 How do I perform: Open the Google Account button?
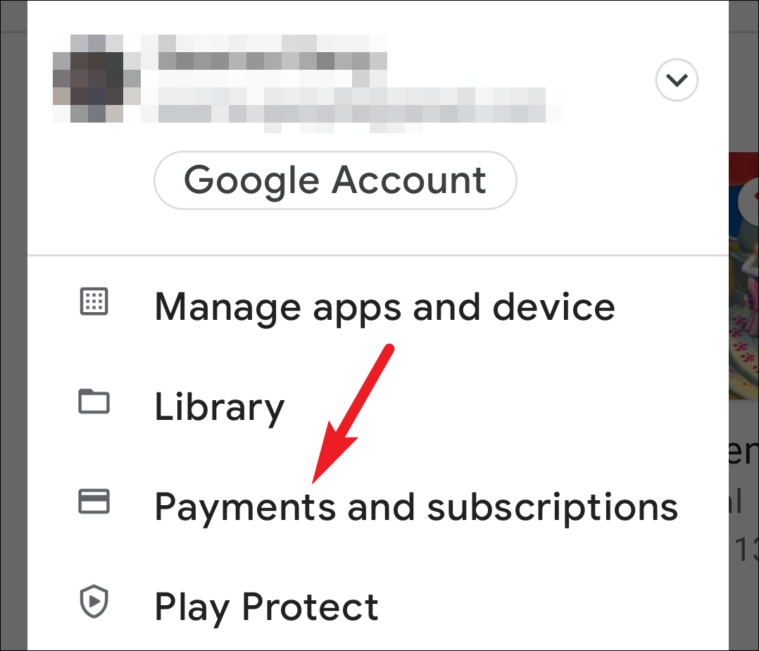[x=335, y=181]
